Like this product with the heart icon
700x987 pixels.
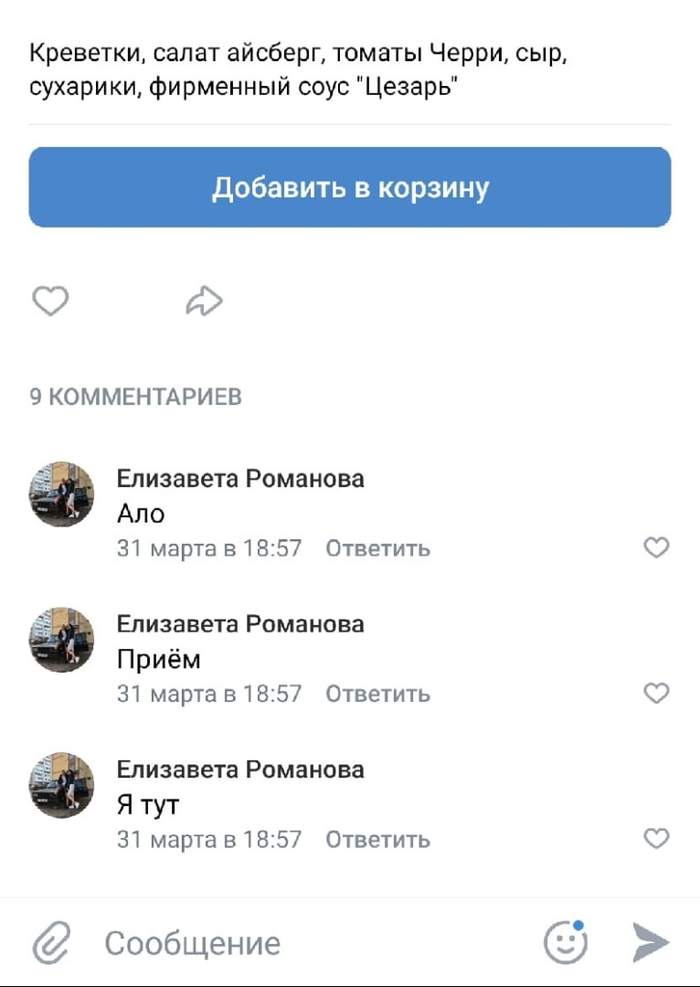tap(51, 300)
